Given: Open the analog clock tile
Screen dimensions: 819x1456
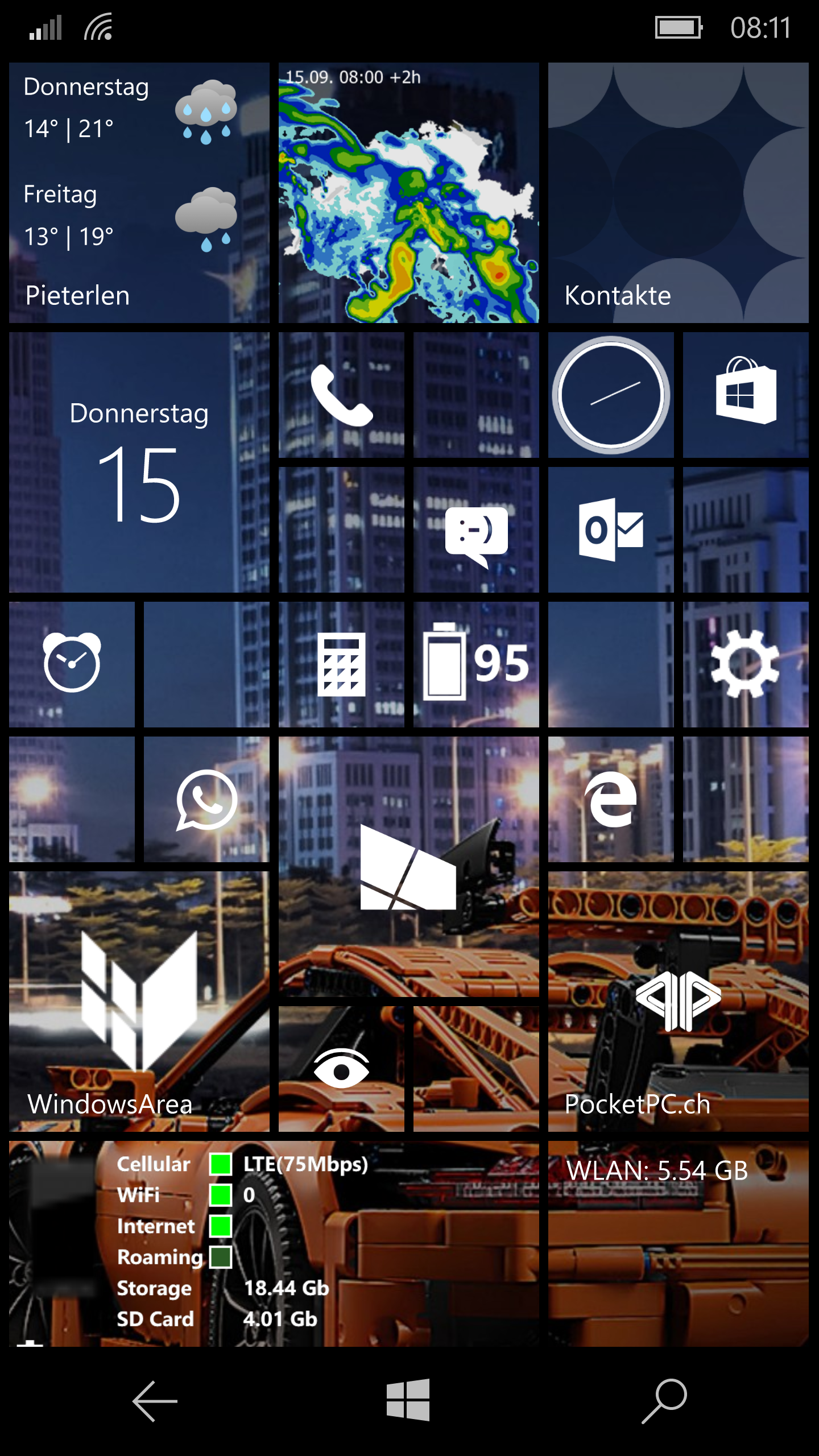Looking at the screenshot, I should tap(611, 395).
